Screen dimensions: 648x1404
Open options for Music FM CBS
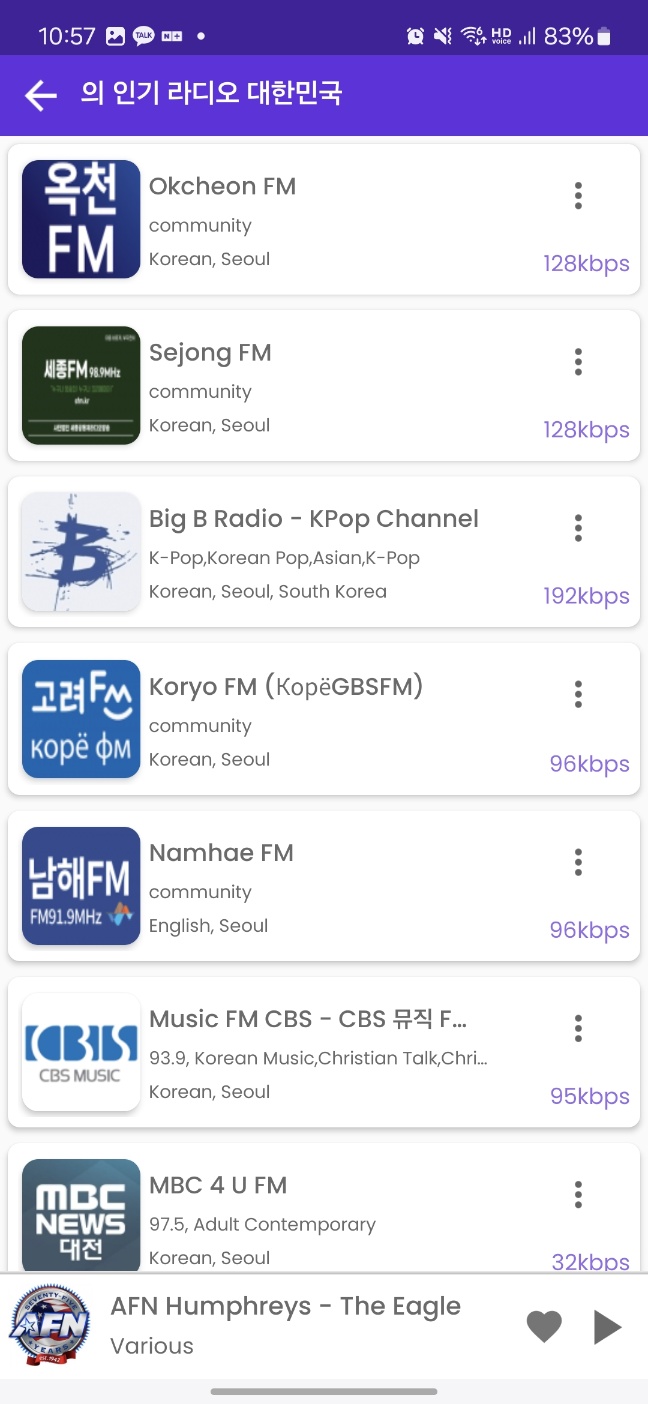tap(578, 1028)
